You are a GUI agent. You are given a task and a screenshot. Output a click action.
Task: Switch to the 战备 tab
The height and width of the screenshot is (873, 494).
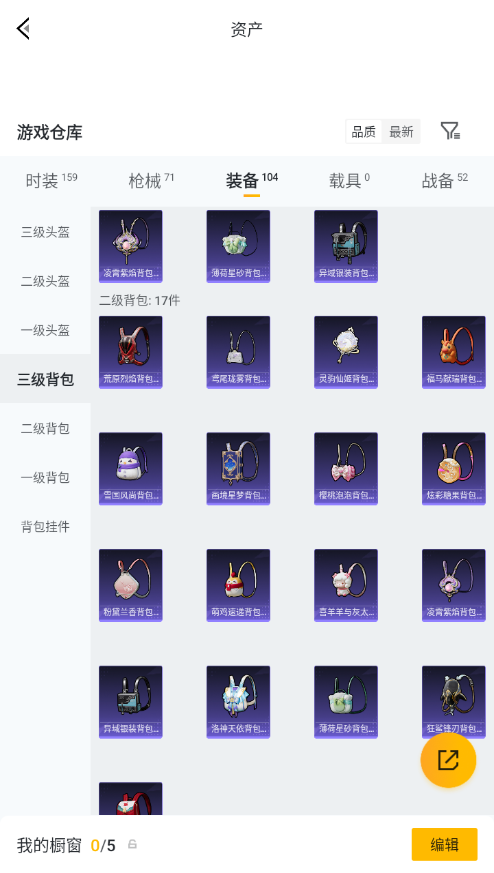click(444, 180)
